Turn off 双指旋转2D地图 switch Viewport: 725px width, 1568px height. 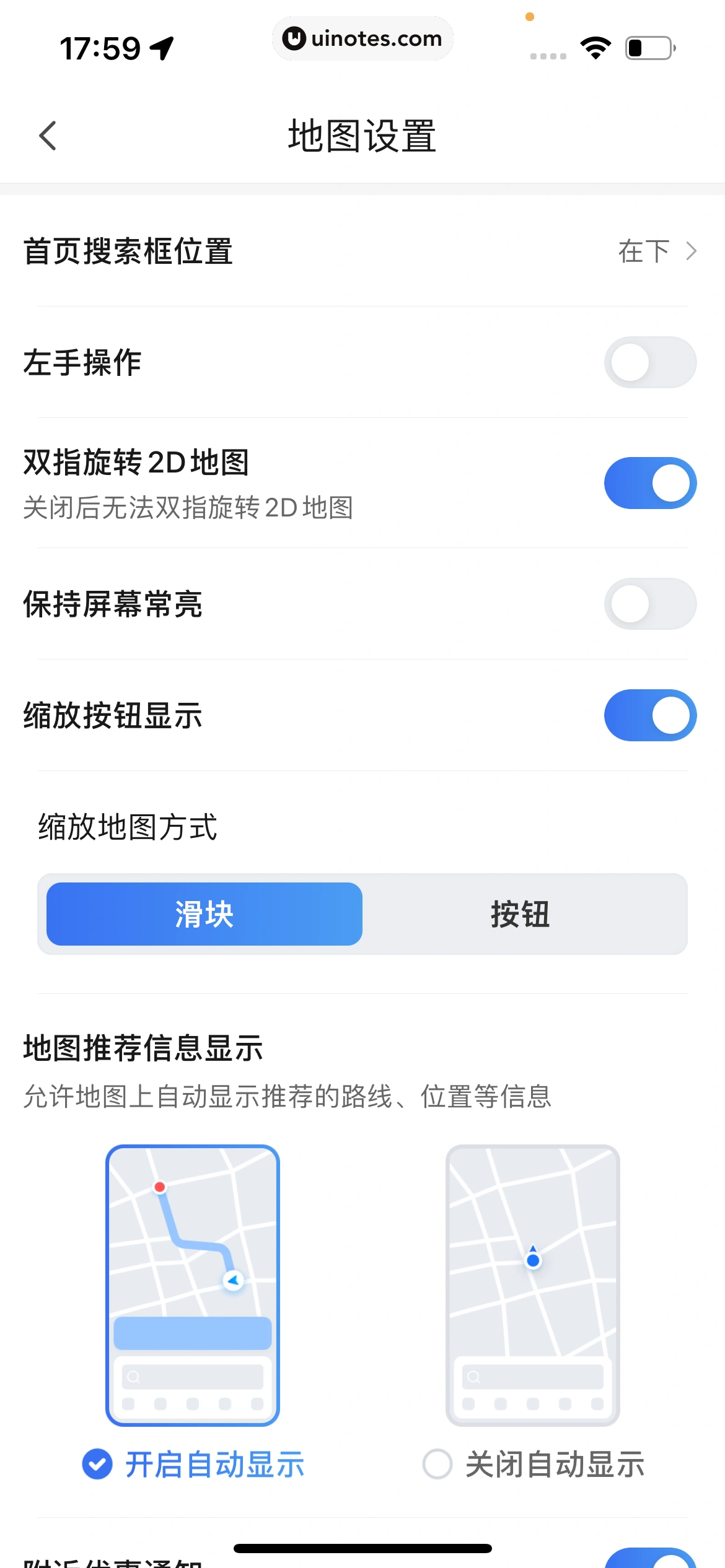tap(649, 483)
